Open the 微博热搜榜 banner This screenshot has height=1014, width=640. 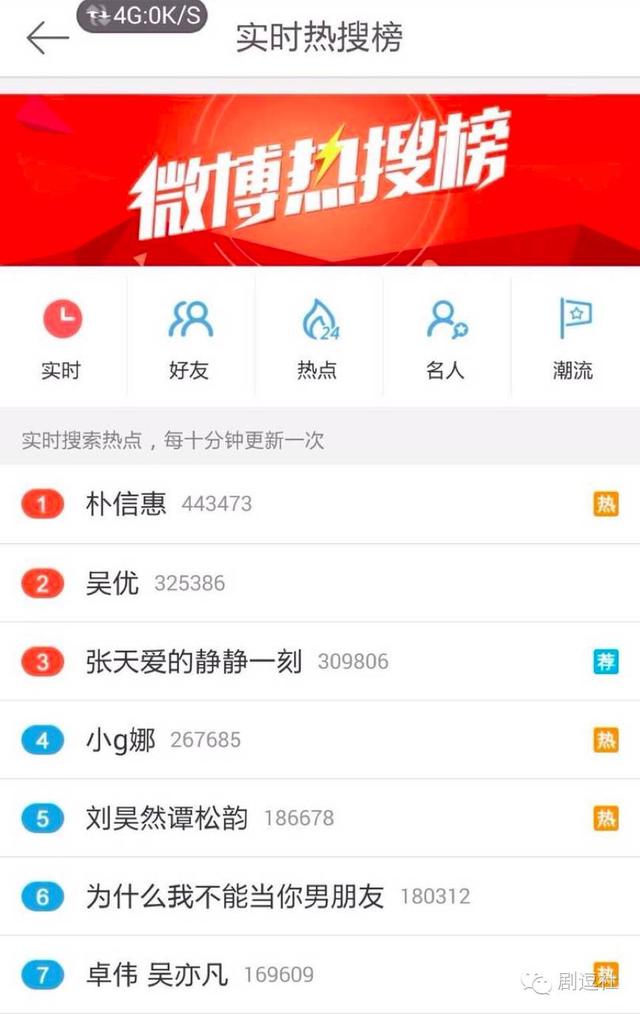click(x=320, y=180)
